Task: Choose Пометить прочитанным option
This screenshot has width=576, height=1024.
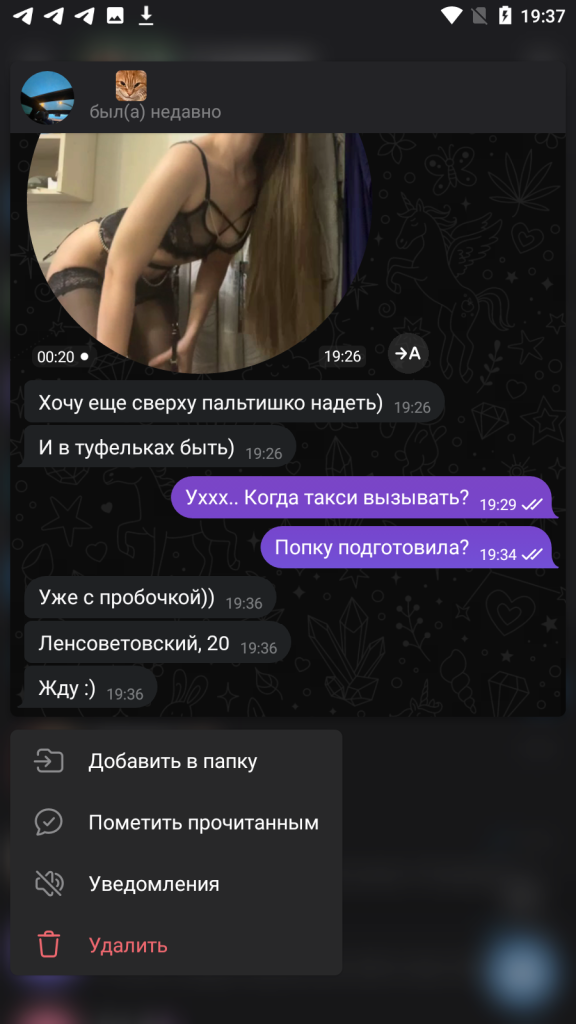Action: pyautogui.click(x=176, y=823)
